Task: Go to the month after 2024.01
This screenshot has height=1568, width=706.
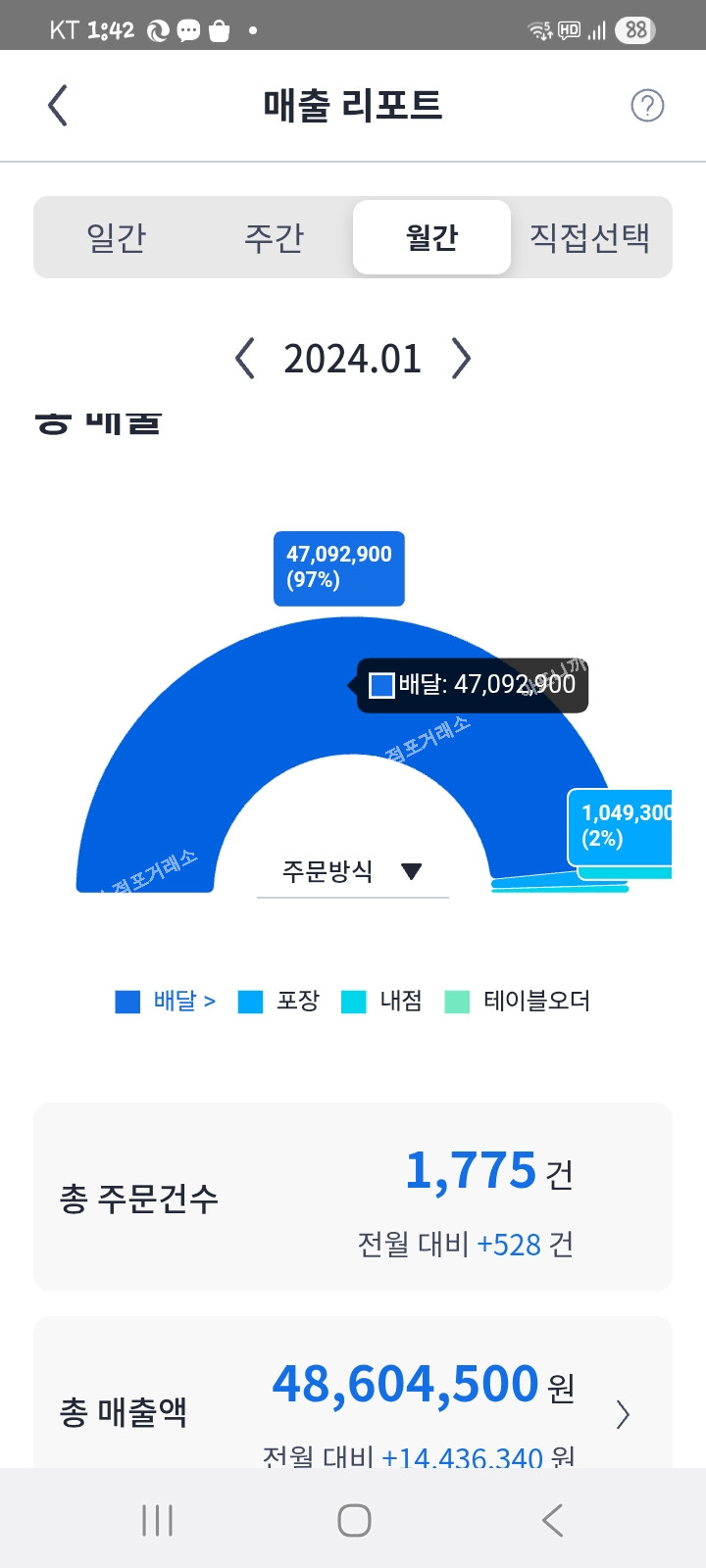Action: pyautogui.click(x=461, y=359)
